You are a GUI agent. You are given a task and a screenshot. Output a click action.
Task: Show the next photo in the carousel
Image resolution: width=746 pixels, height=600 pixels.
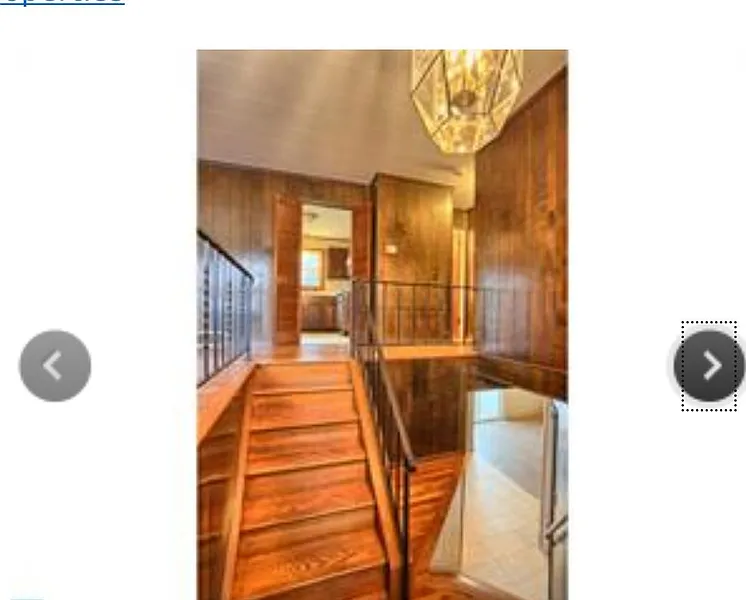pyautogui.click(x=709, y=366)
